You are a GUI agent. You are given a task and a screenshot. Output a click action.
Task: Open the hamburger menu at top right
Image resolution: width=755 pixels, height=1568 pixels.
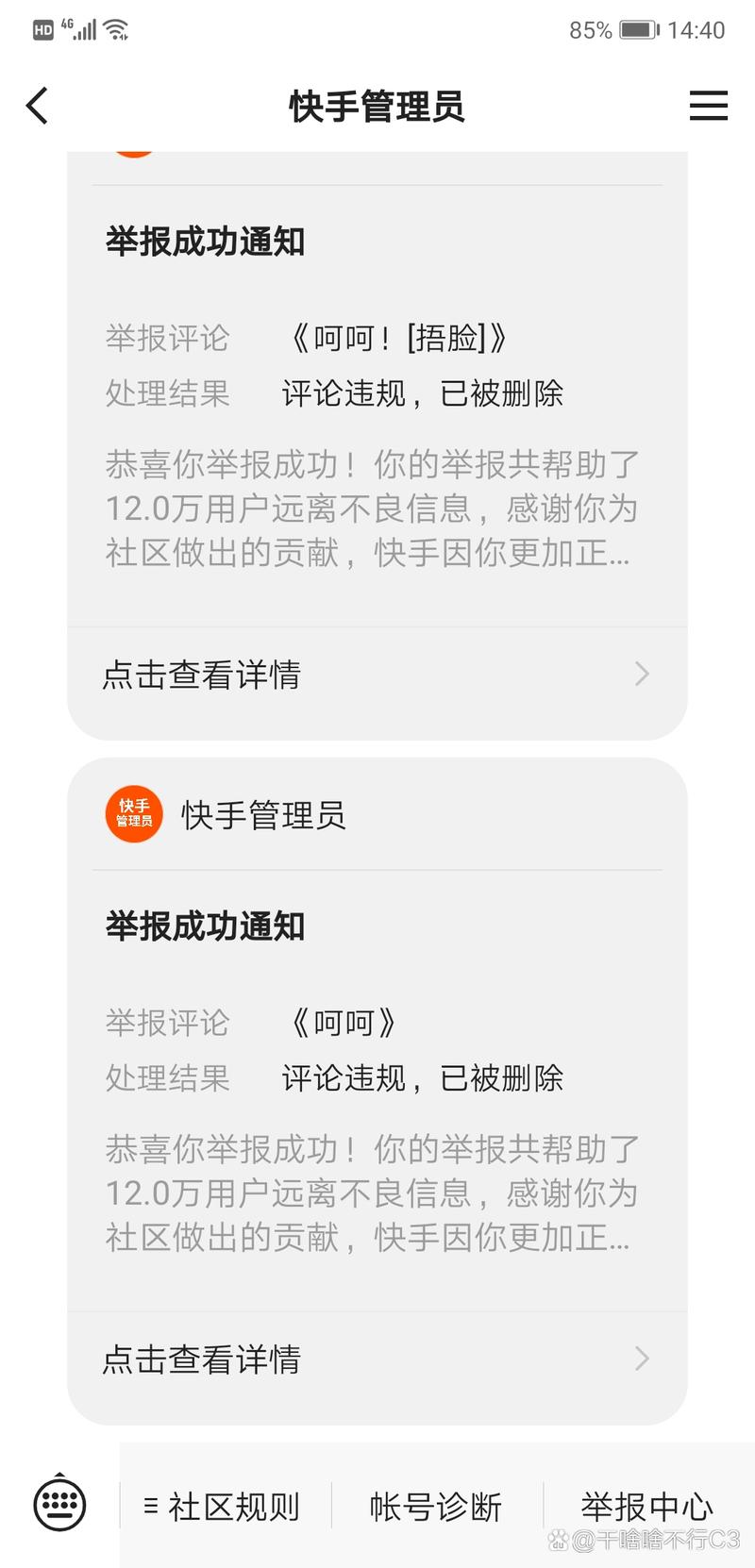click(709, 106)
